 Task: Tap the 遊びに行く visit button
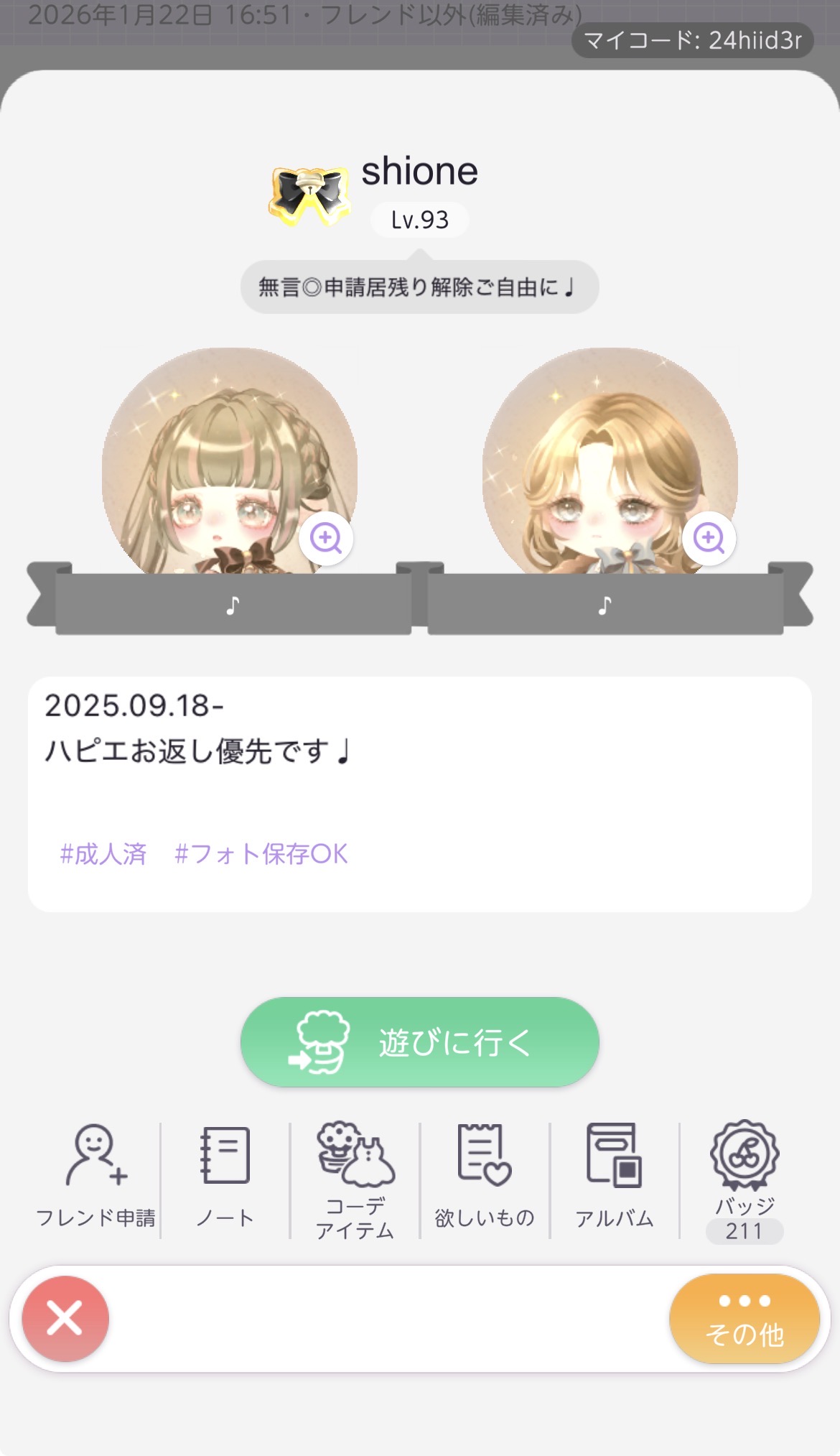[419, 1042]
